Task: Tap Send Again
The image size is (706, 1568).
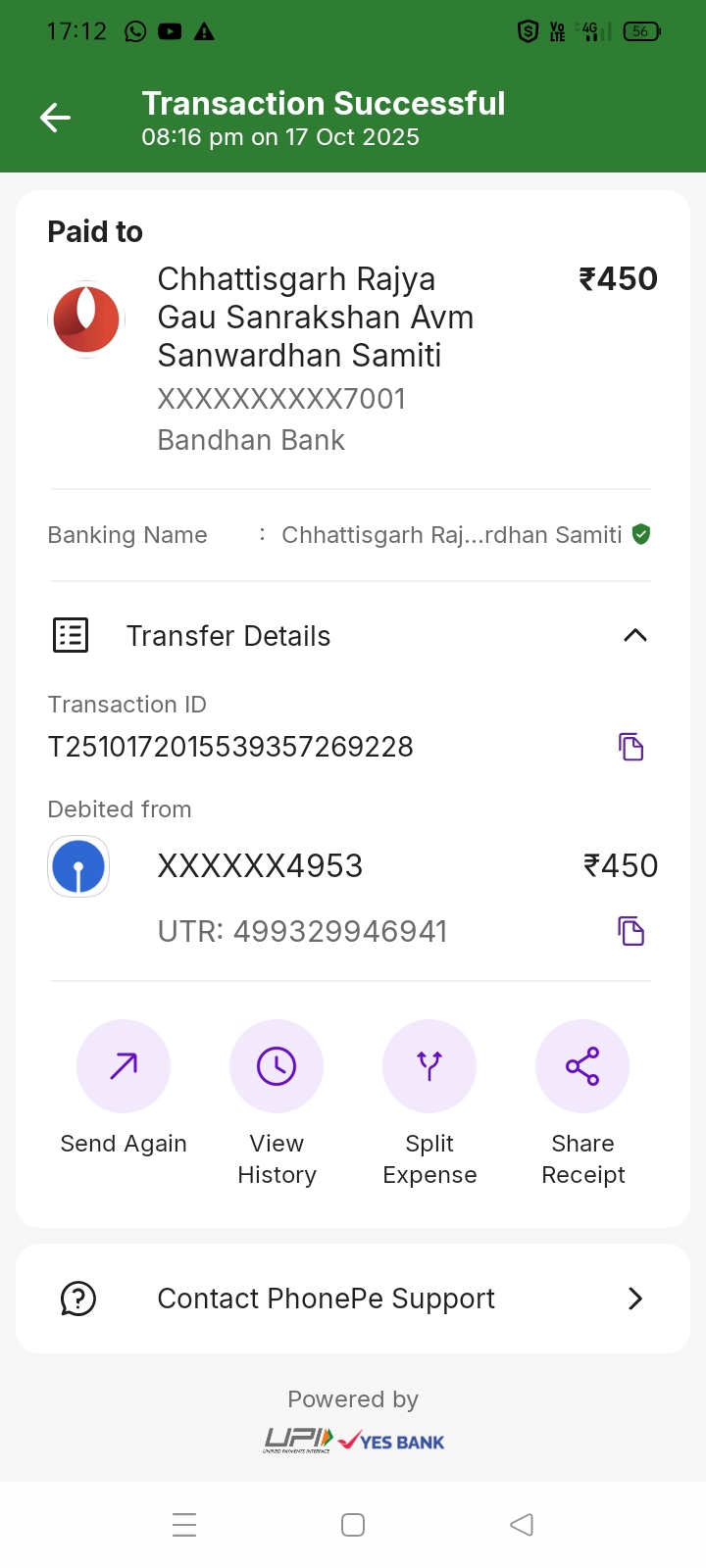Action: pos(124,1066)
